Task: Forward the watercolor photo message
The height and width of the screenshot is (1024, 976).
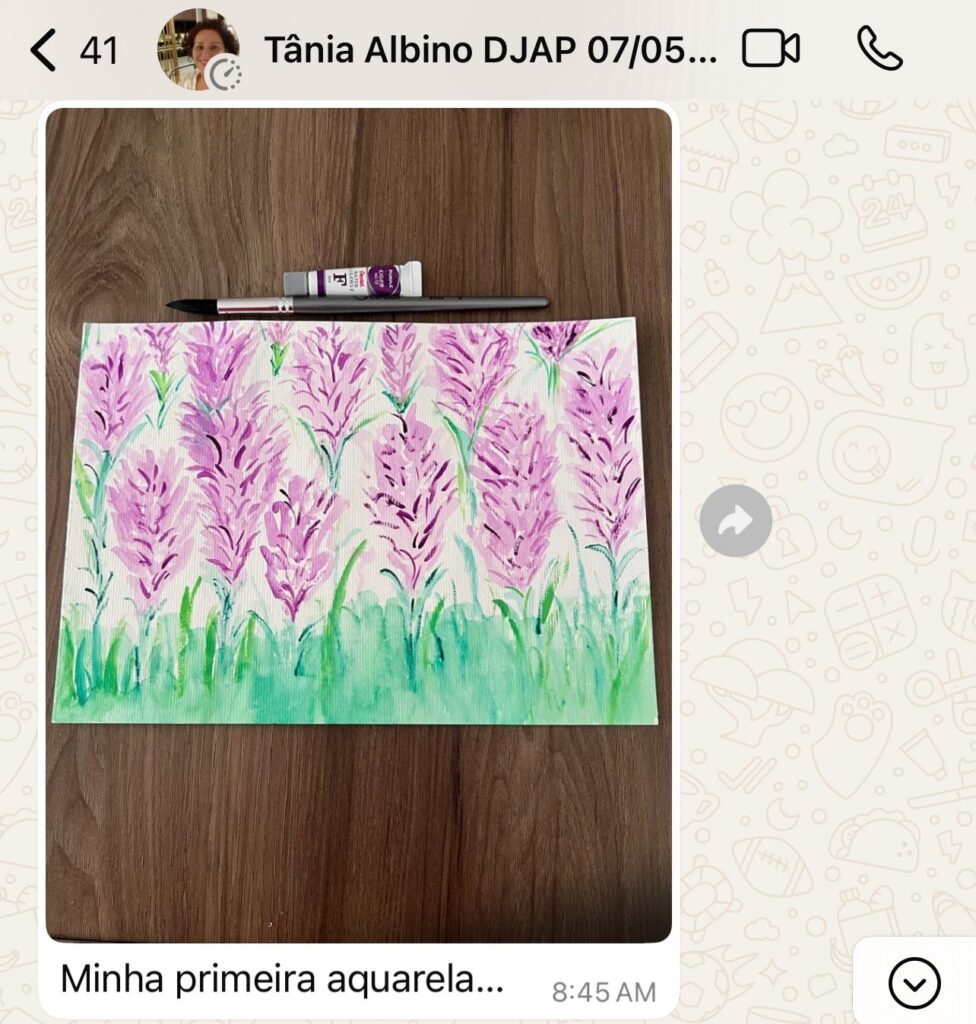Action: pyautogui.click(x=736, y=520)
